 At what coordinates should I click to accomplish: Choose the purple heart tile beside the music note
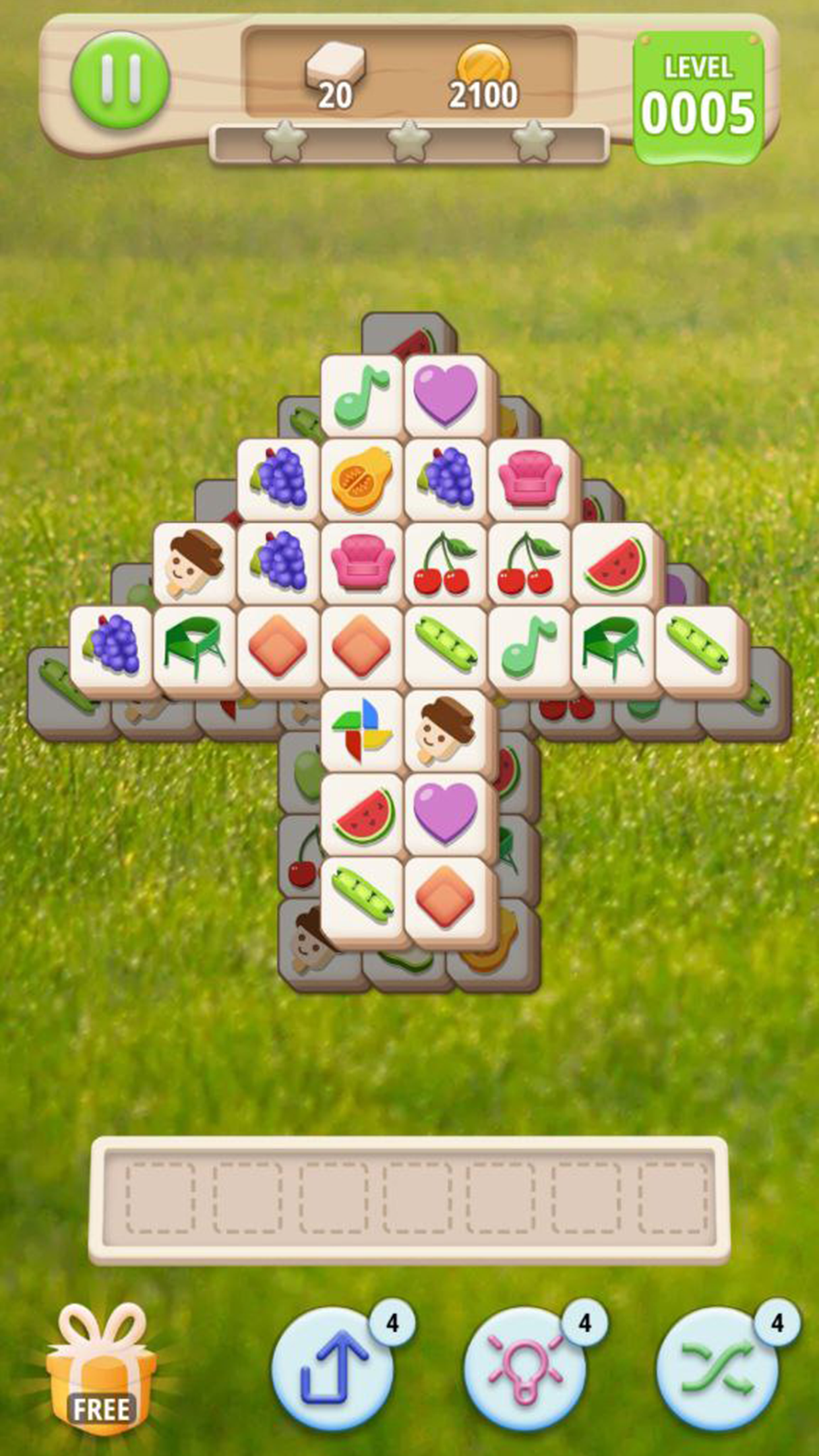tap(446, 394)
